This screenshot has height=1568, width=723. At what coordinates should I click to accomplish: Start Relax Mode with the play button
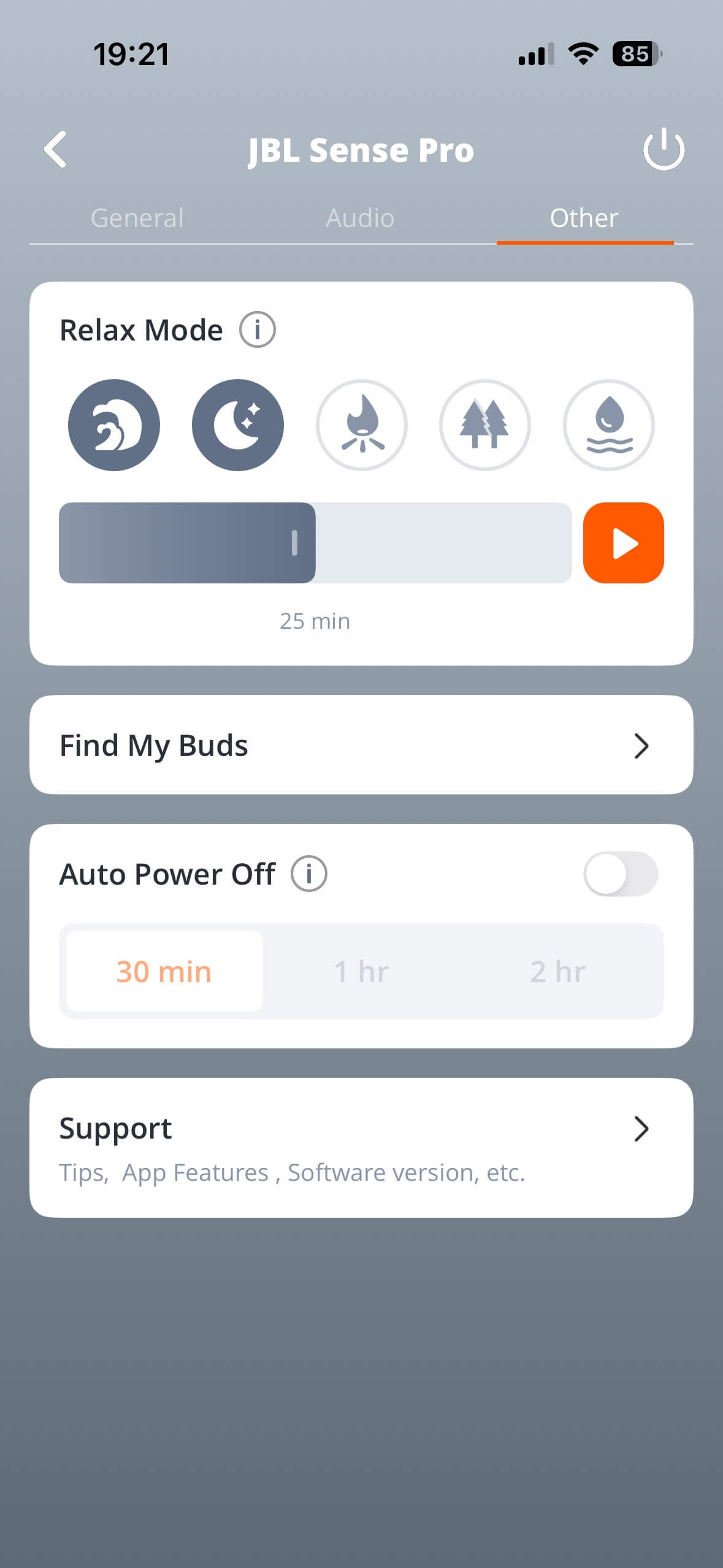(x=623, y=543)
